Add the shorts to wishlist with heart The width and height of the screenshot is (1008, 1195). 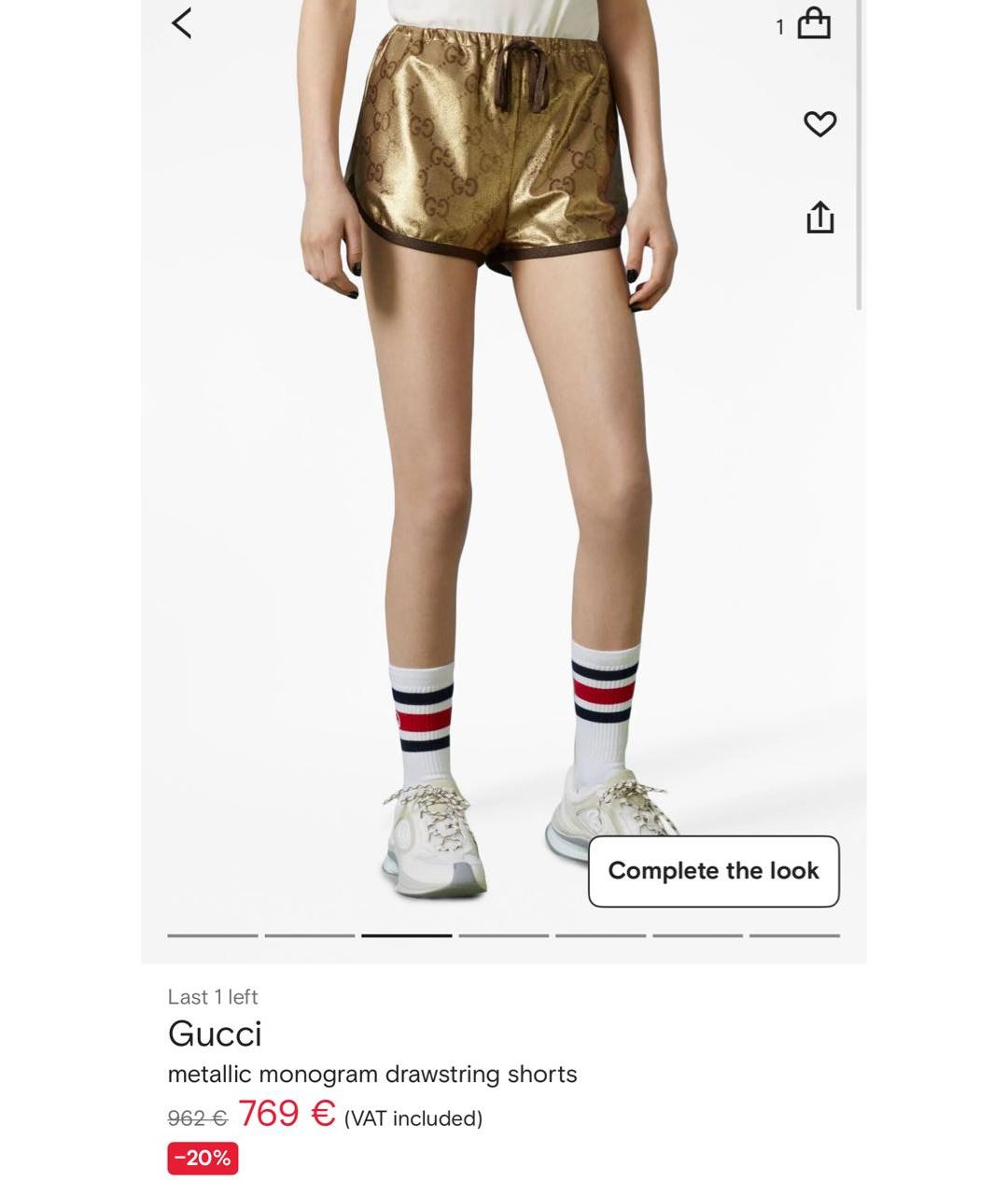pos(819,123)
